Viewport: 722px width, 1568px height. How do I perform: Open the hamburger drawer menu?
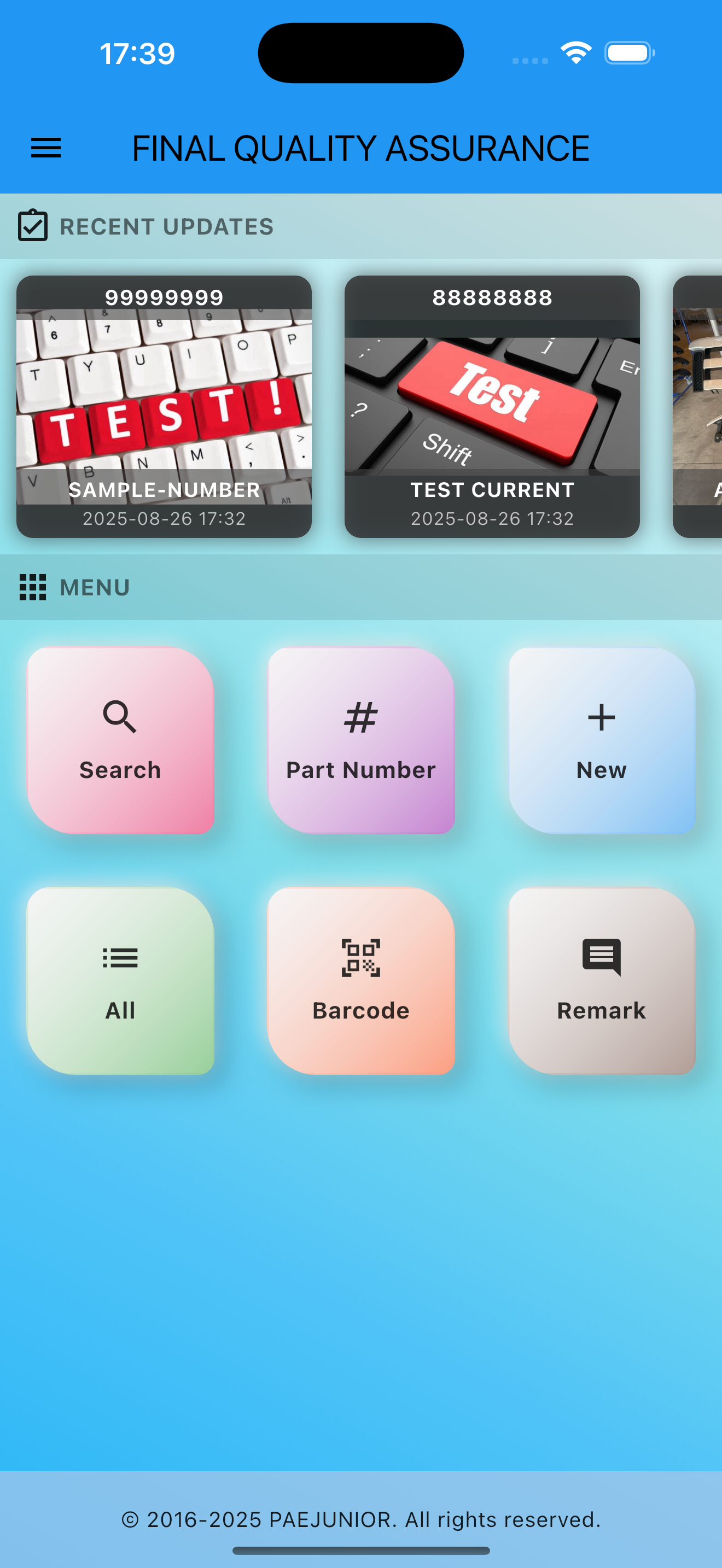46,148
